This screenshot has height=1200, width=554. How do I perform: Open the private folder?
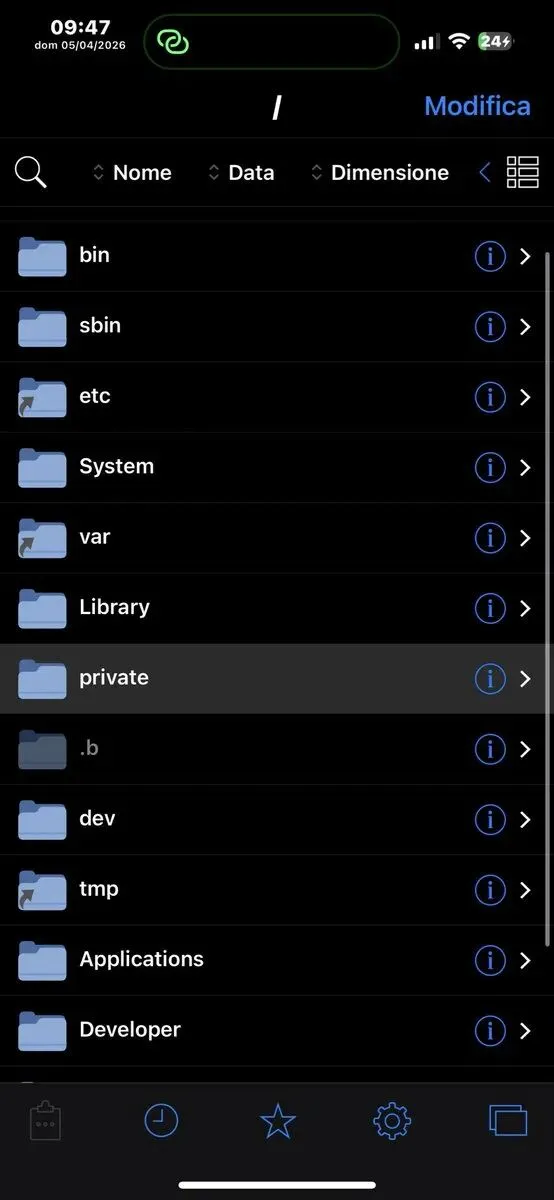[x=277, y=678]
